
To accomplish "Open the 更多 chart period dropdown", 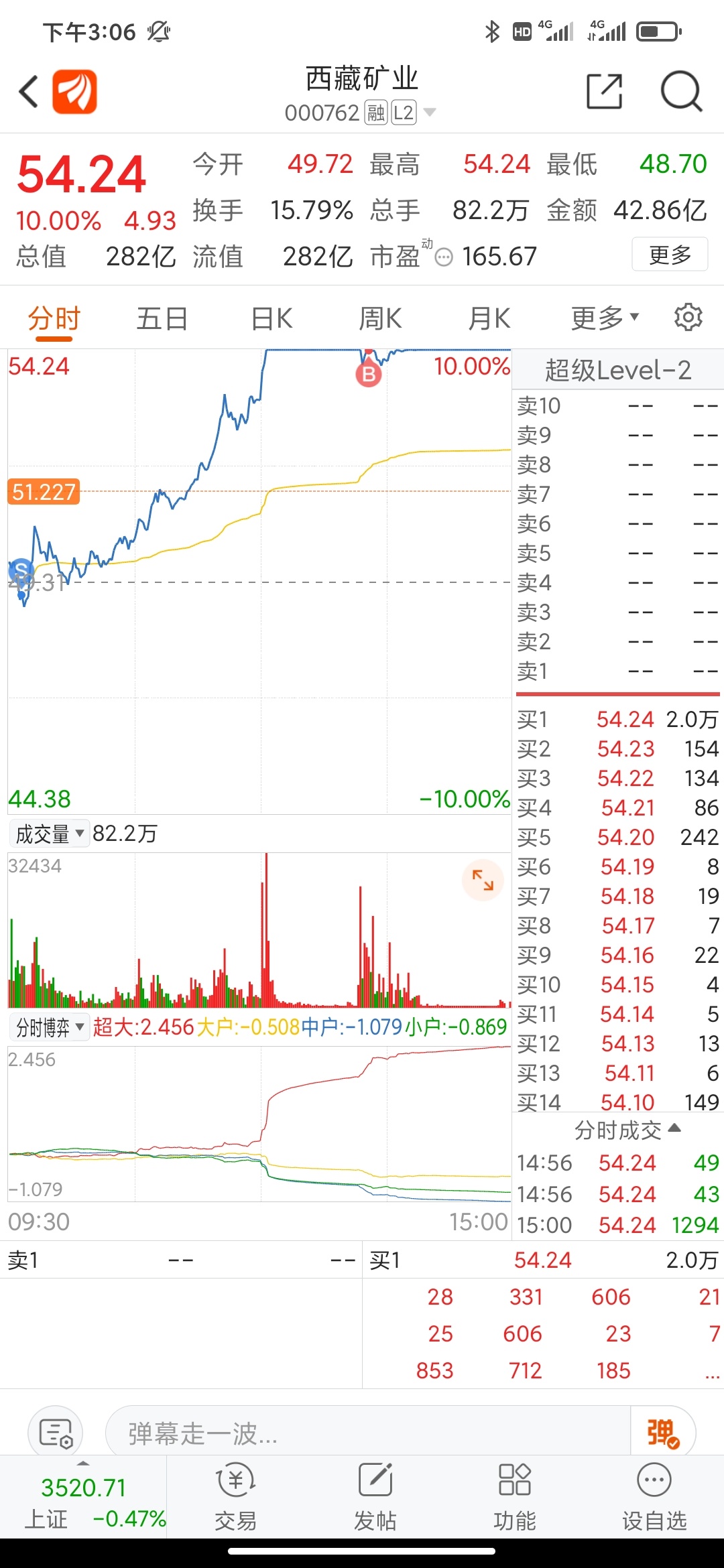I will point(605,318).
